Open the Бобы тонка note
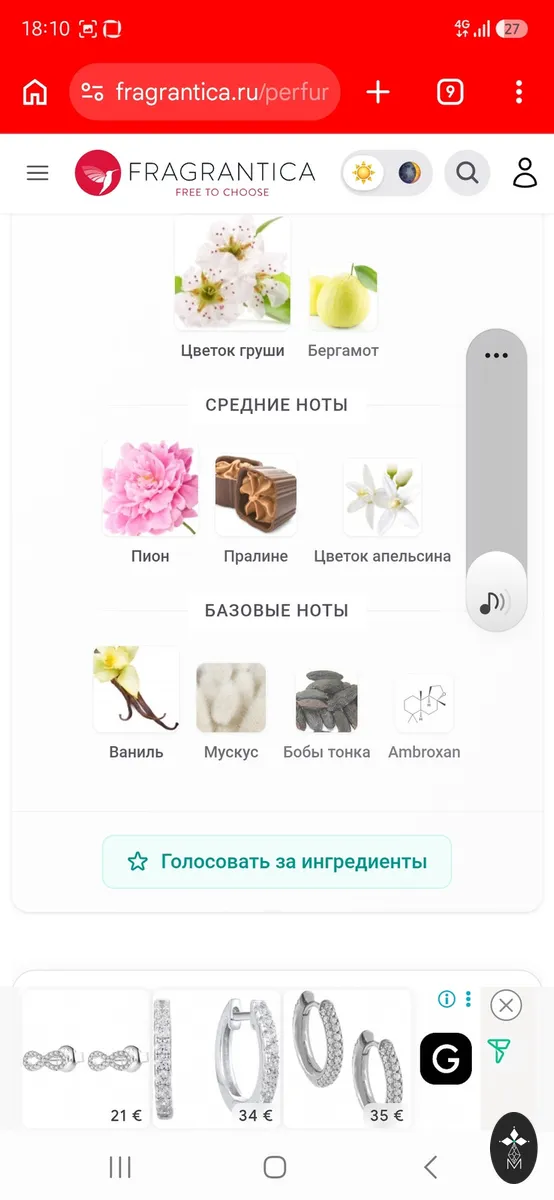 [327, 711]
